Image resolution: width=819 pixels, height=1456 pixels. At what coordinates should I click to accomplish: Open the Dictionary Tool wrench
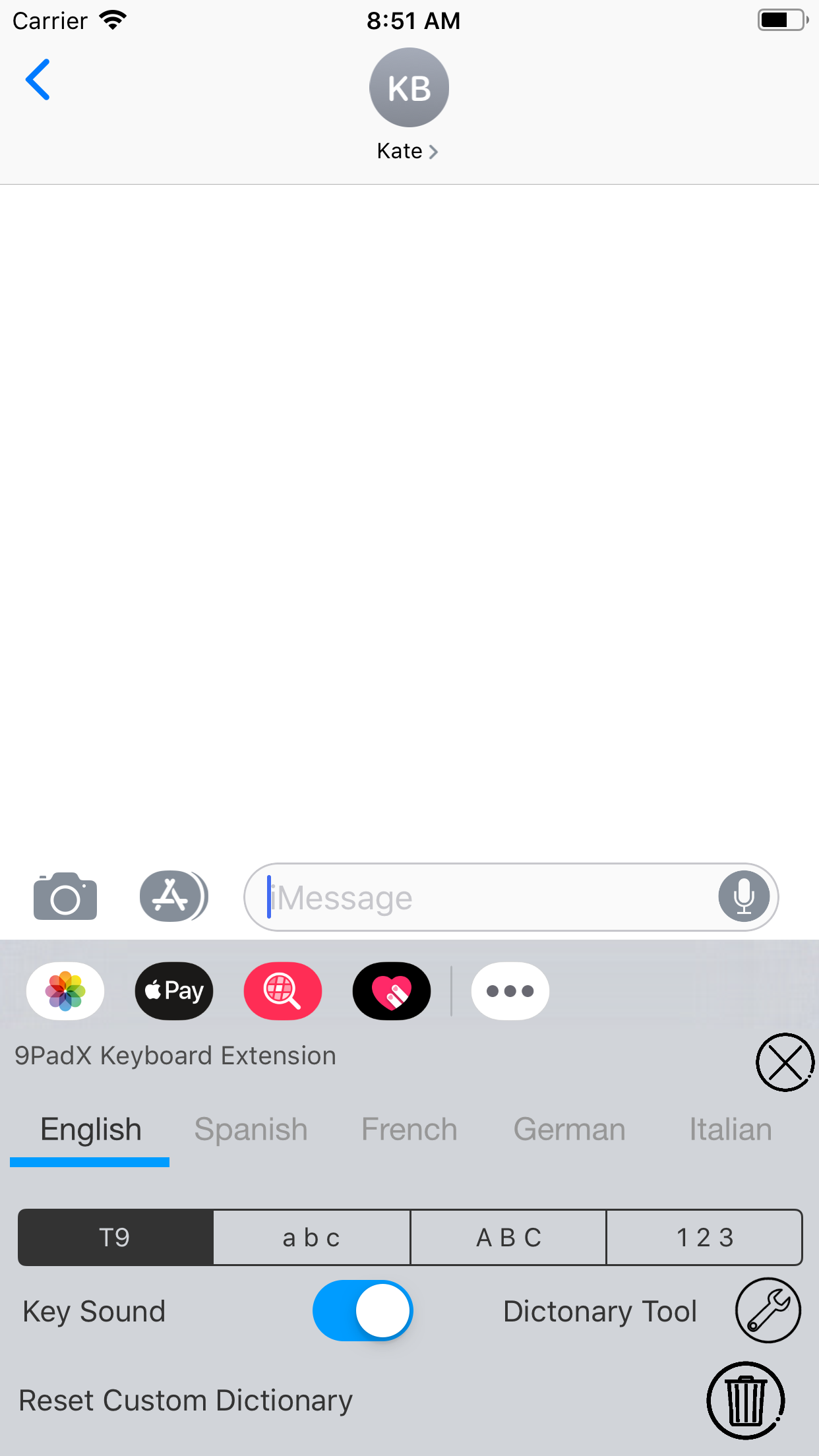768,1311
